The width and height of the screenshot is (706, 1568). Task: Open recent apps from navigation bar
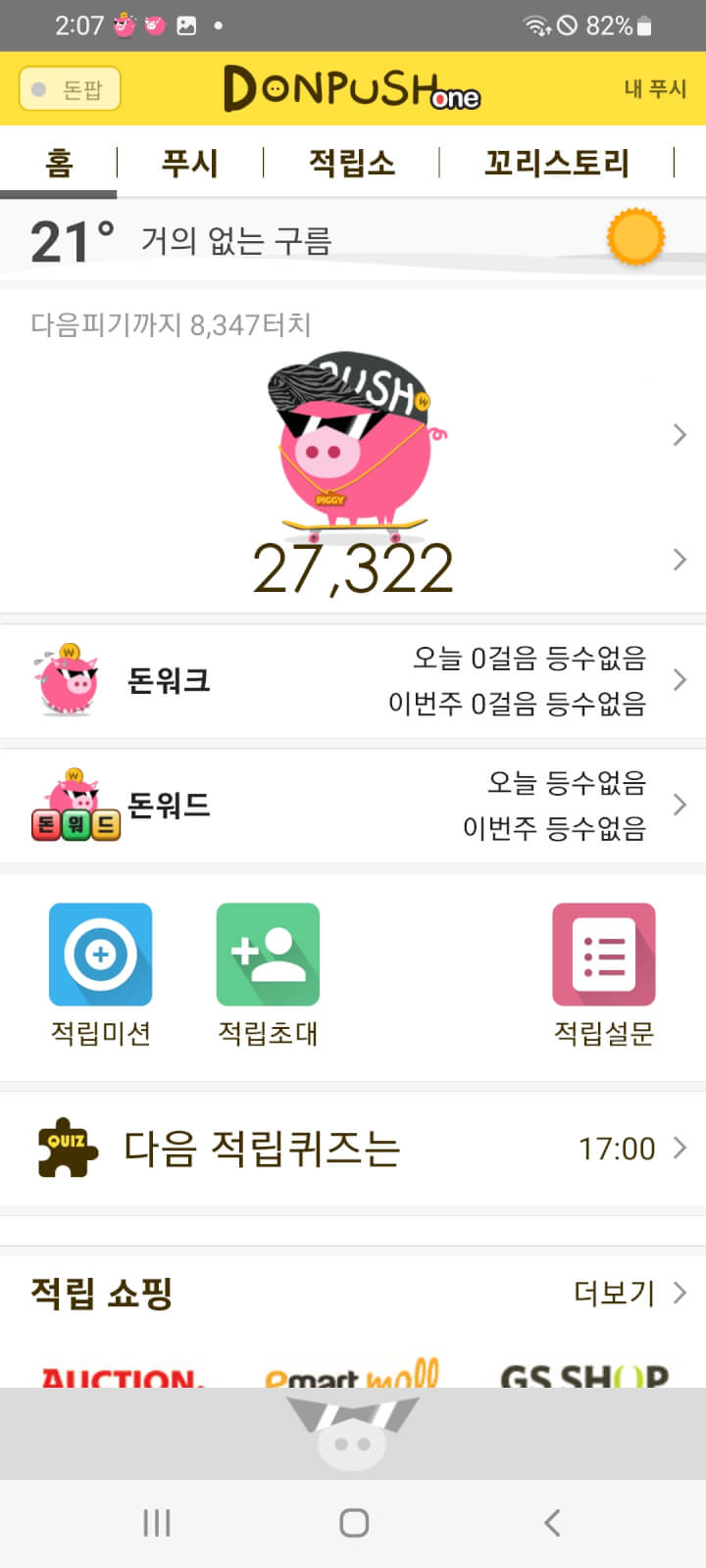(x=157, y=1522)
